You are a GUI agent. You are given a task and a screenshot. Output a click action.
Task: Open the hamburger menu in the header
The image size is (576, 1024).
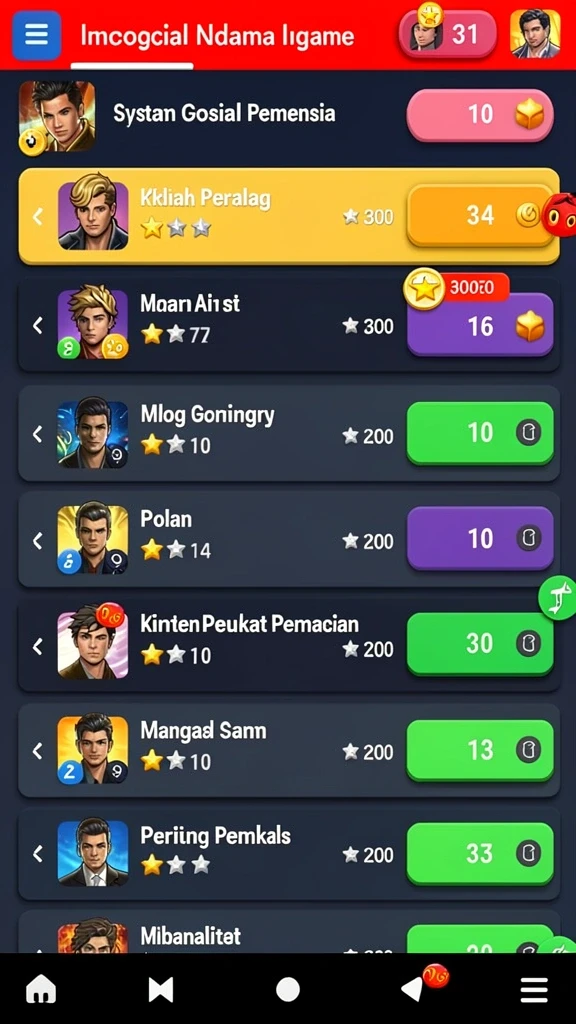tap(37, 35)
